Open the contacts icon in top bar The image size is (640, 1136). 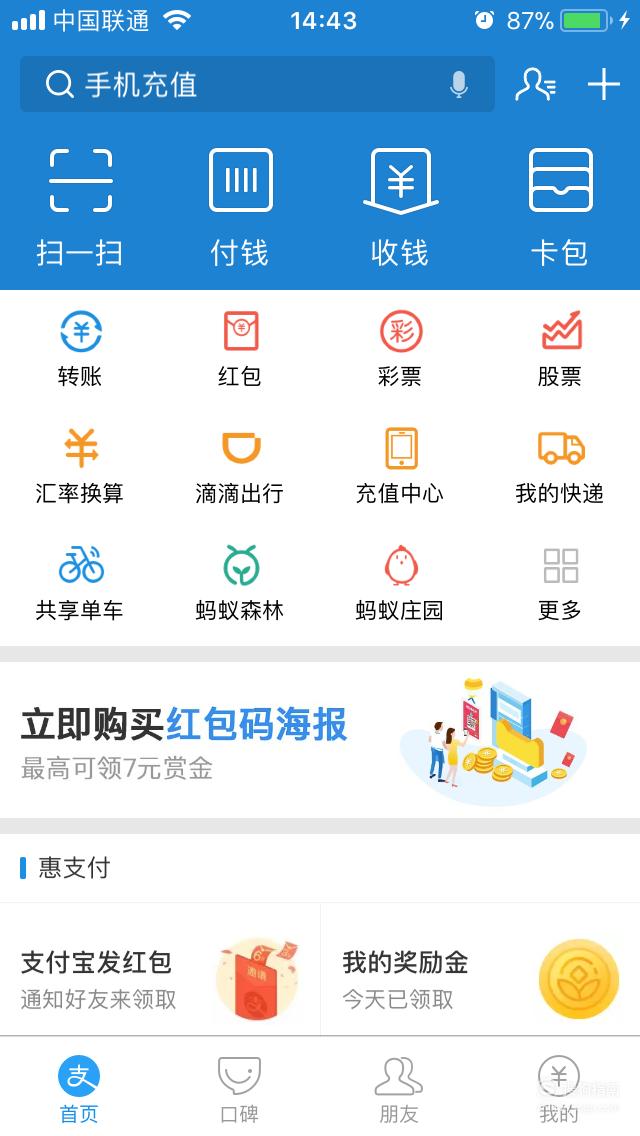pos(536,84)
